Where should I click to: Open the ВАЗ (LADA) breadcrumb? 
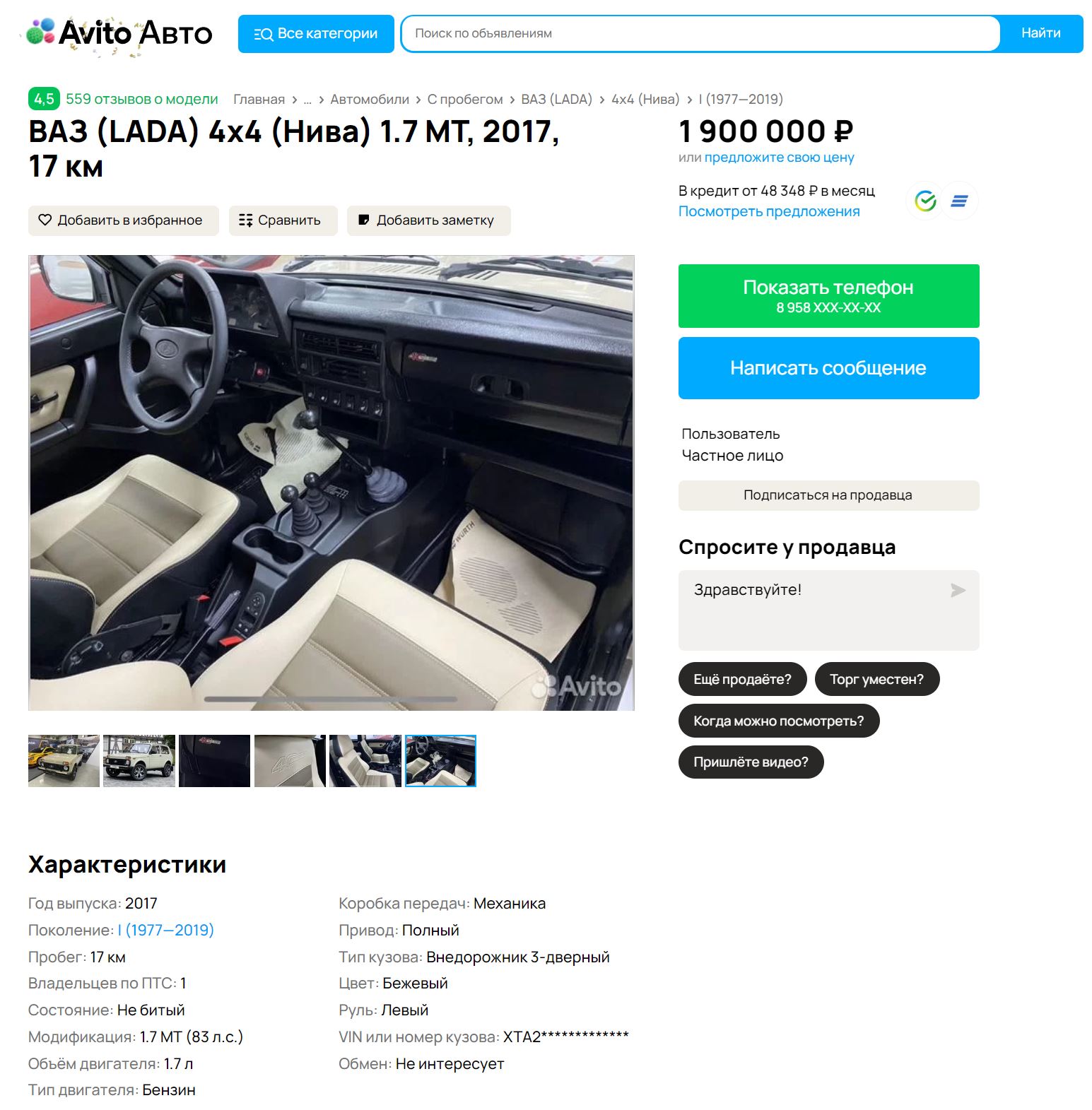point(556,100)
